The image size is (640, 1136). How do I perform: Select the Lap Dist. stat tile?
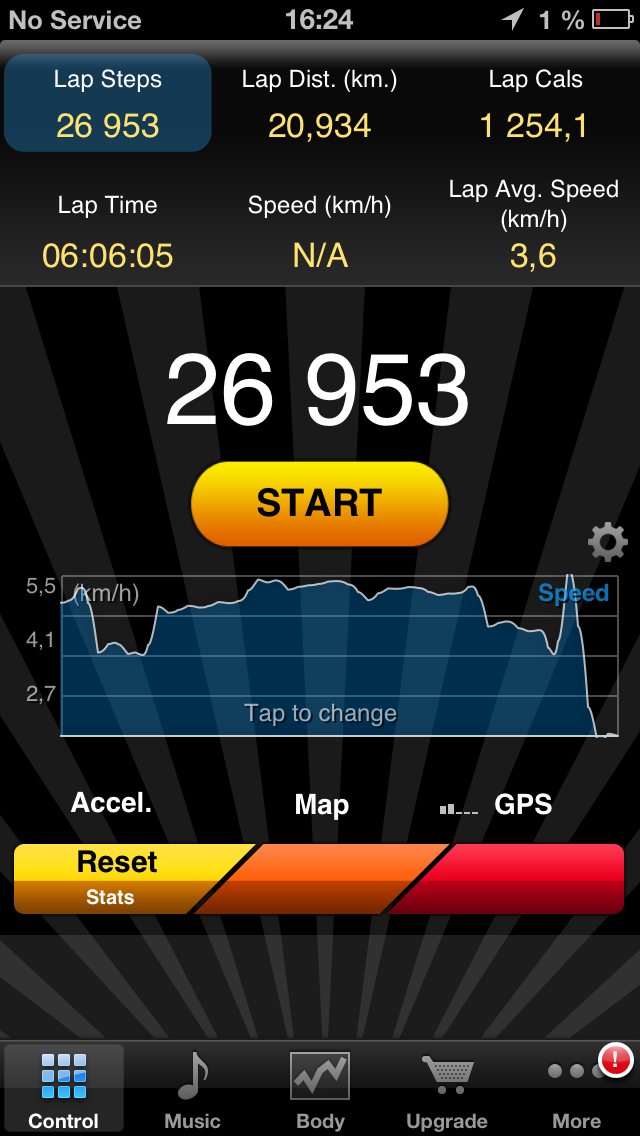pyautogui.click(x=320, y=104)
